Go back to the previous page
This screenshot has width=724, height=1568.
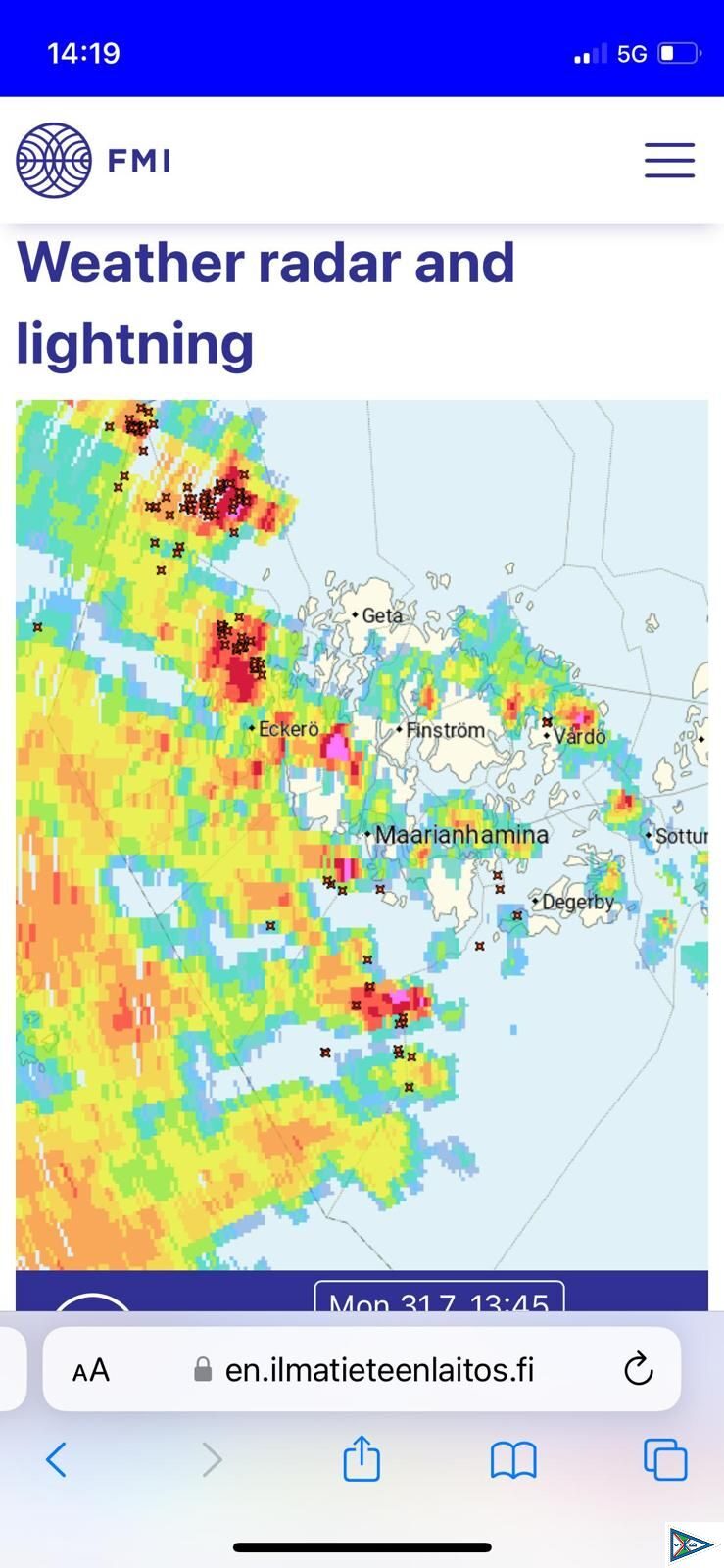57,1459
